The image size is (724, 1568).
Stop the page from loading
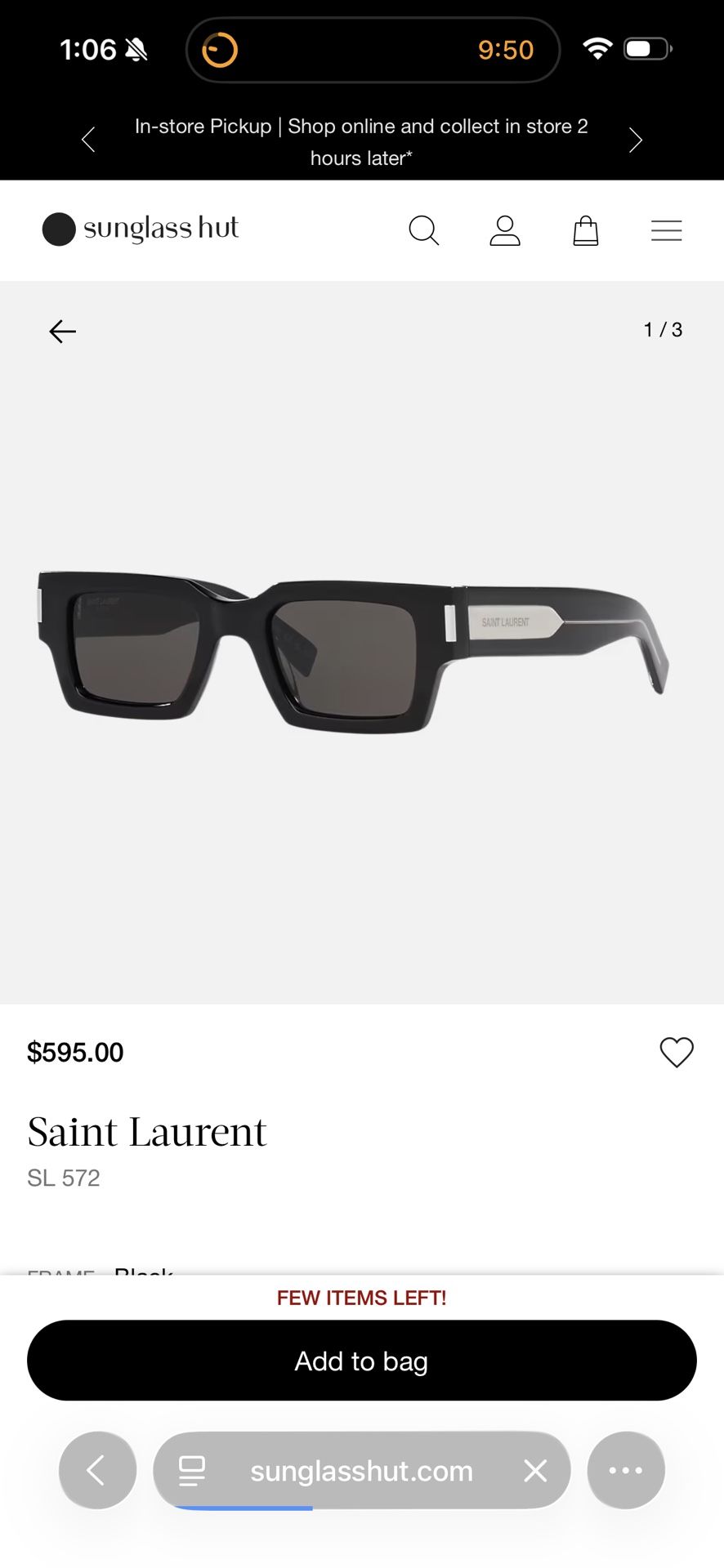[x=535, y=1471]
